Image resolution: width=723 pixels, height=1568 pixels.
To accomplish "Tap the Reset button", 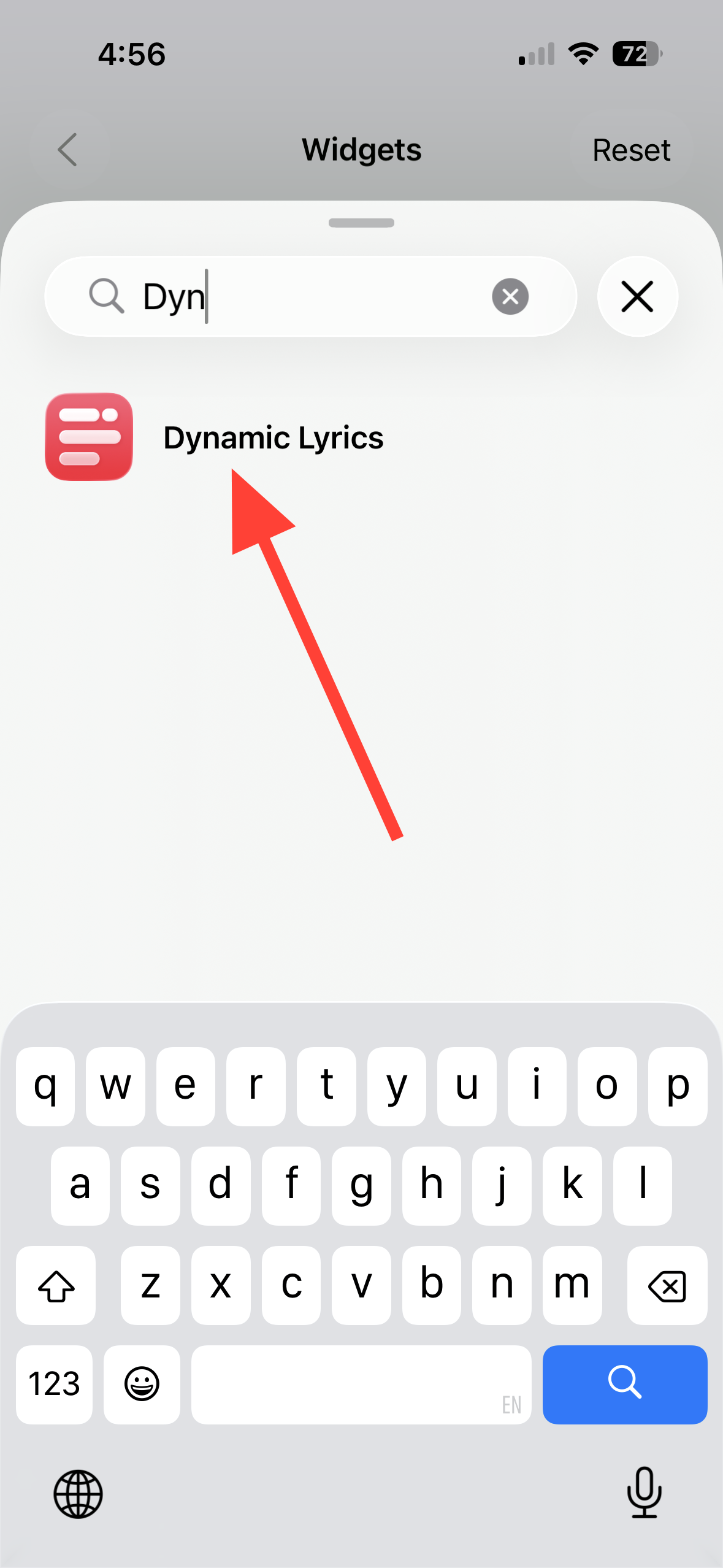I will tap(631, 150).
